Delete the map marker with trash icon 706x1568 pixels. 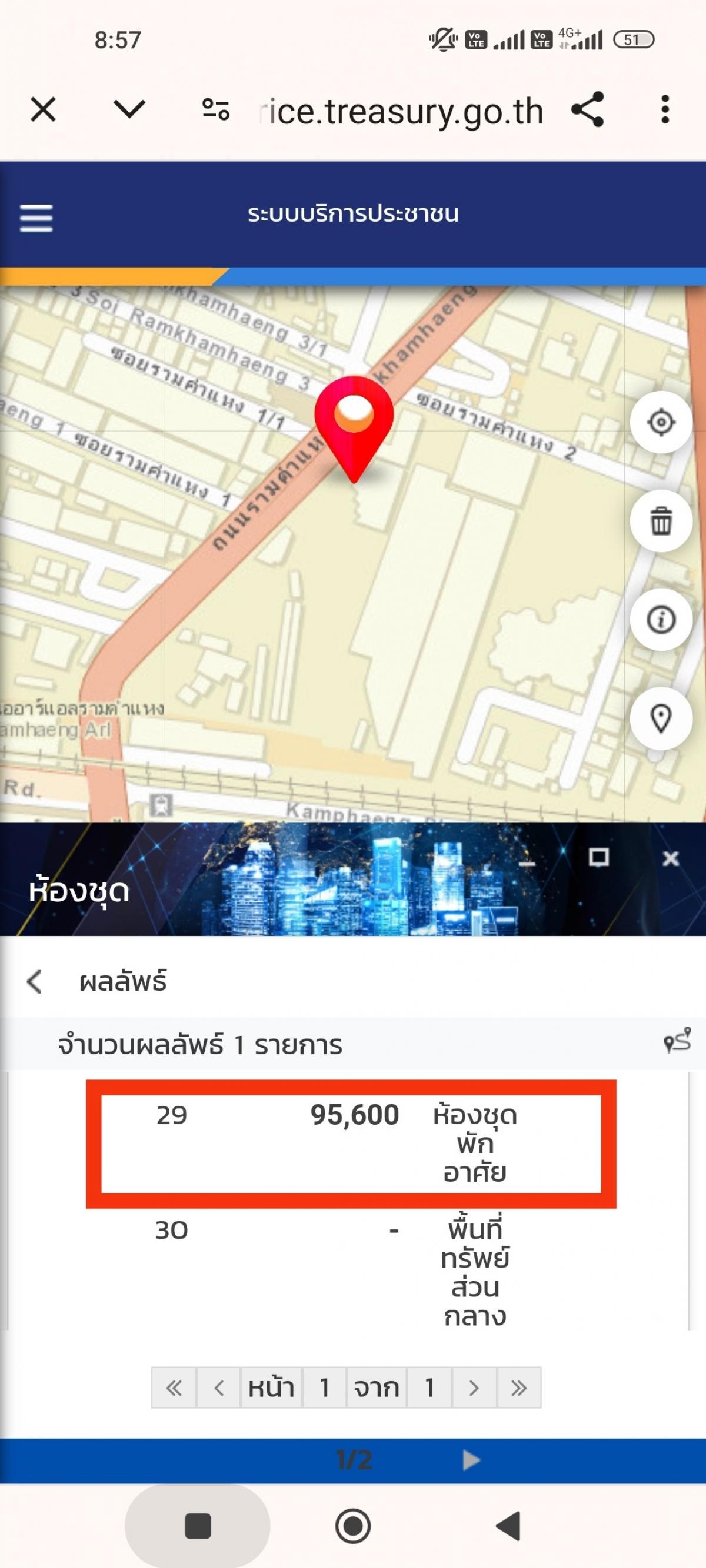660,521
